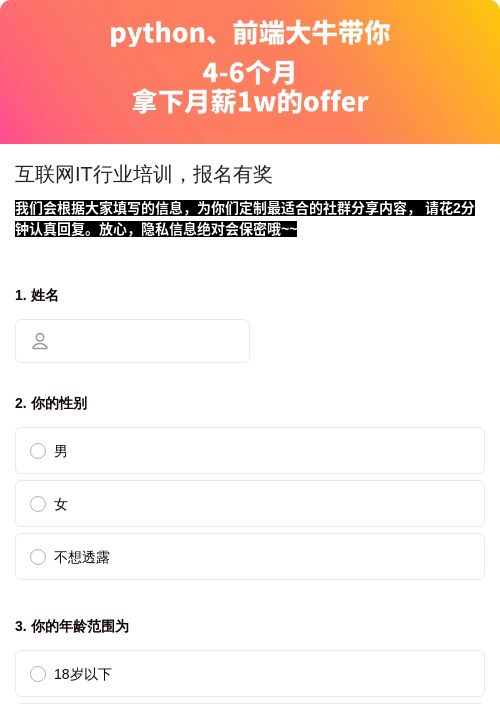Choose the 女 gender option
The height and width of the screenshot is (704, 500).
click(x=250, y=503)
